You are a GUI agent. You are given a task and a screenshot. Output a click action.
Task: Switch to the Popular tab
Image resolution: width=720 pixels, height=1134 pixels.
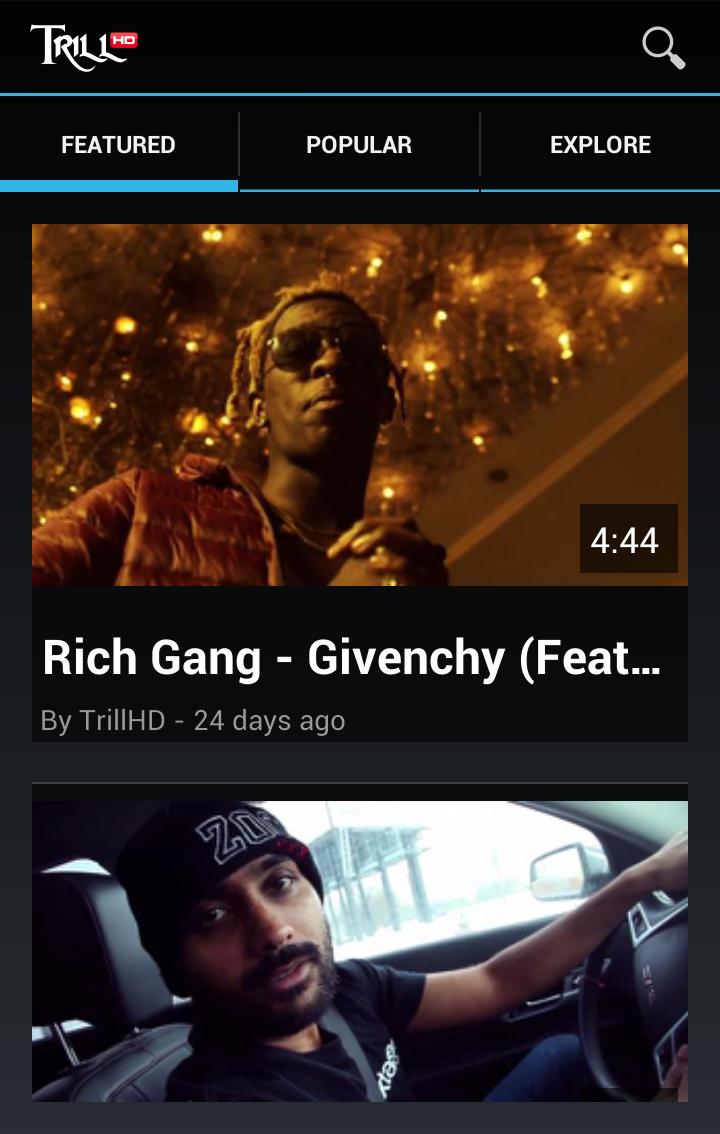point(359,145)
